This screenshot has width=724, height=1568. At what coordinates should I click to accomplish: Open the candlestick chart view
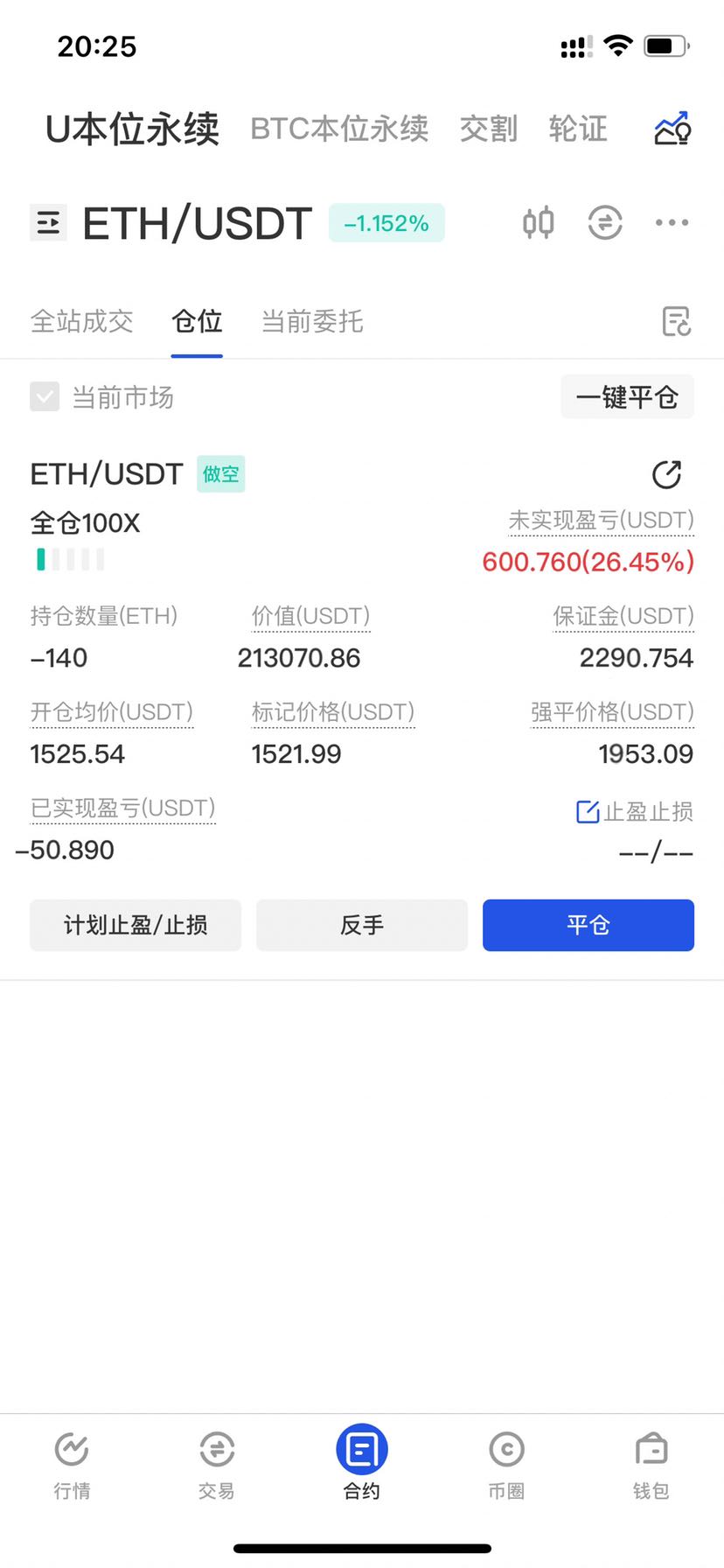[x=539, y=223]
